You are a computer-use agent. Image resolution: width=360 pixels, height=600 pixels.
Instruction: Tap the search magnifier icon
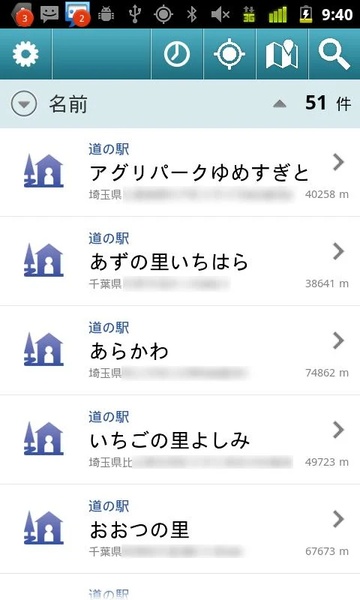(x=334, y=54)
